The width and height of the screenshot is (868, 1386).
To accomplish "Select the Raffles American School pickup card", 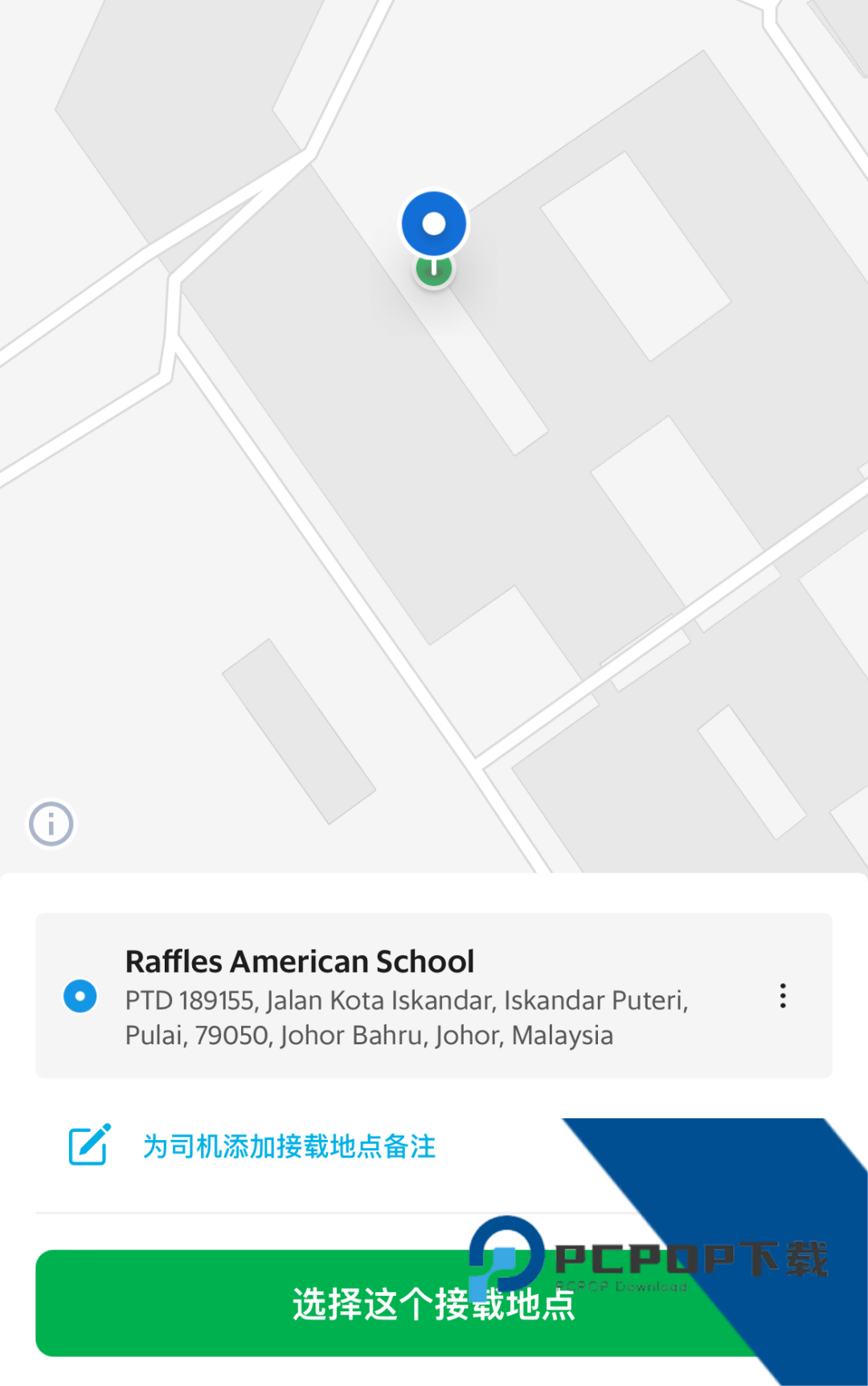I will (x=402, y=997).
